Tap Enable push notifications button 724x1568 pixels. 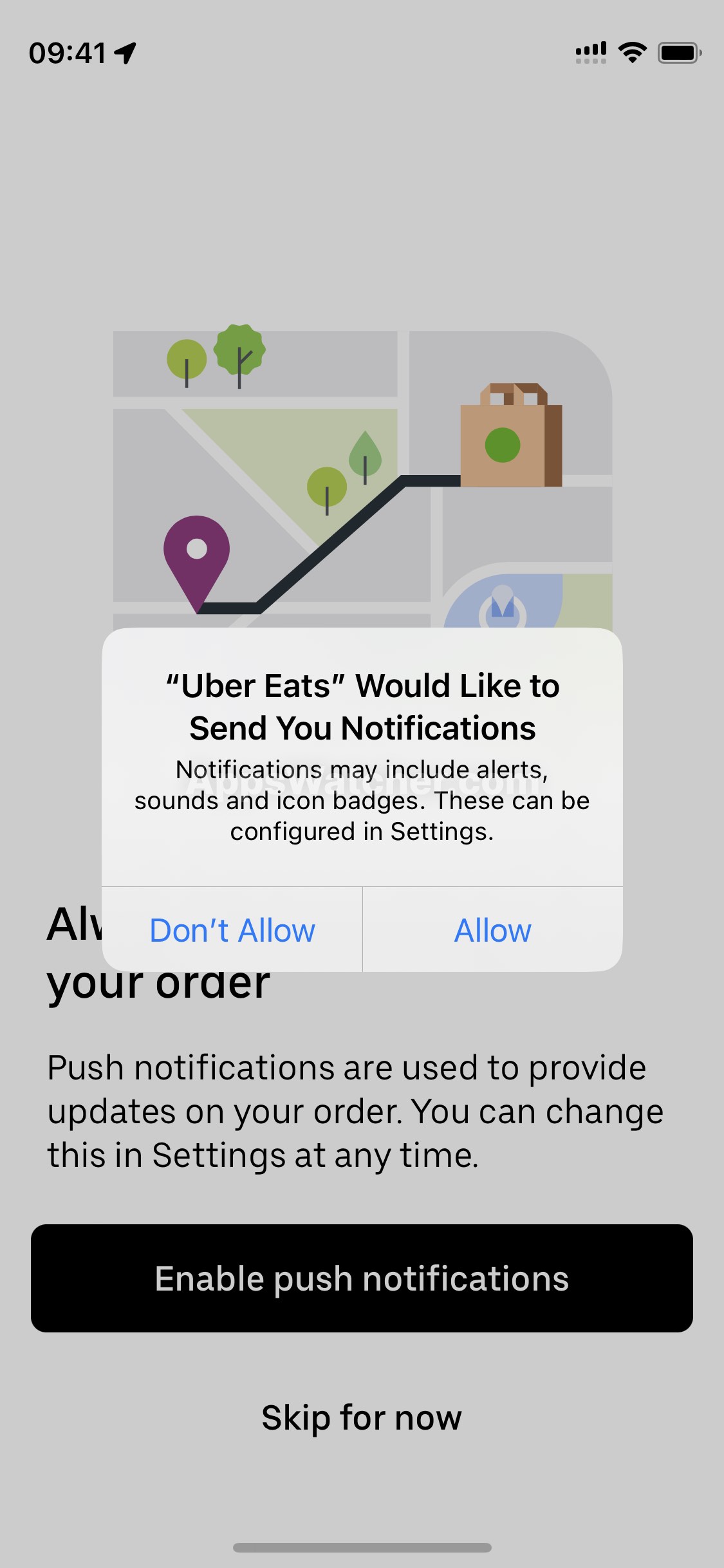tap(362, 1278)
